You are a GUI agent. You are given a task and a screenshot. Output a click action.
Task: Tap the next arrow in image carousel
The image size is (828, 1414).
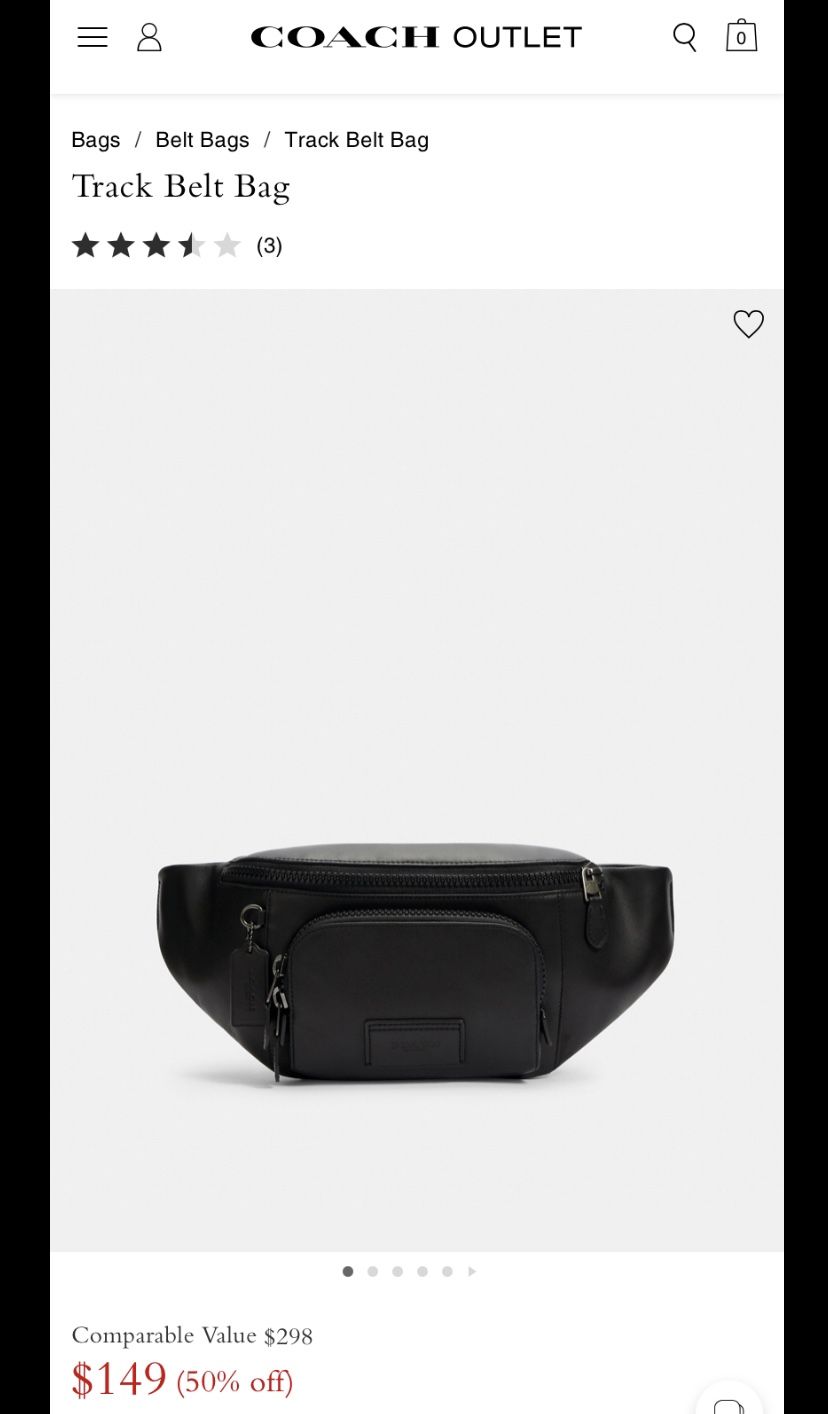pyautogui.click(x=472, y=1272)
